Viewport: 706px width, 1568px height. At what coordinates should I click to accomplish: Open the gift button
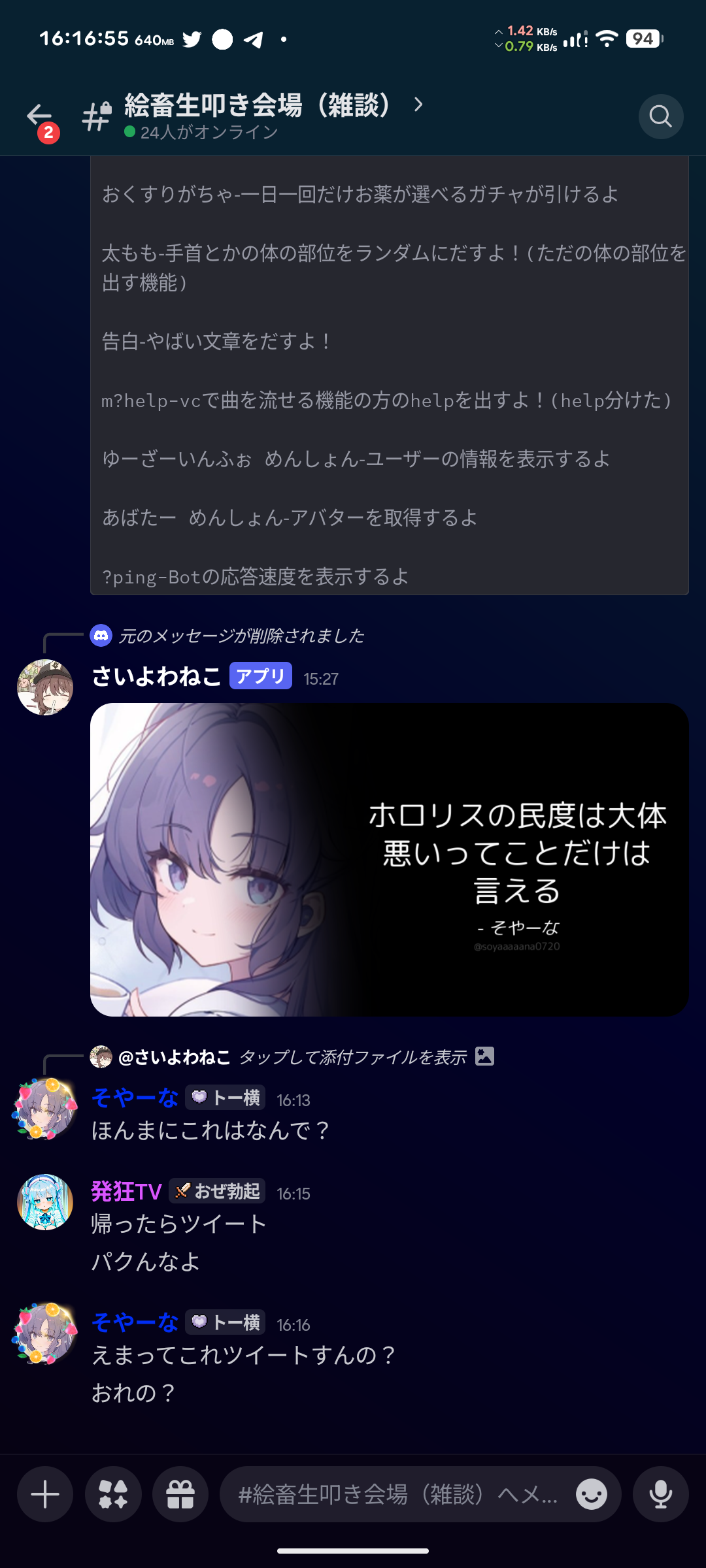point(180,1494)
